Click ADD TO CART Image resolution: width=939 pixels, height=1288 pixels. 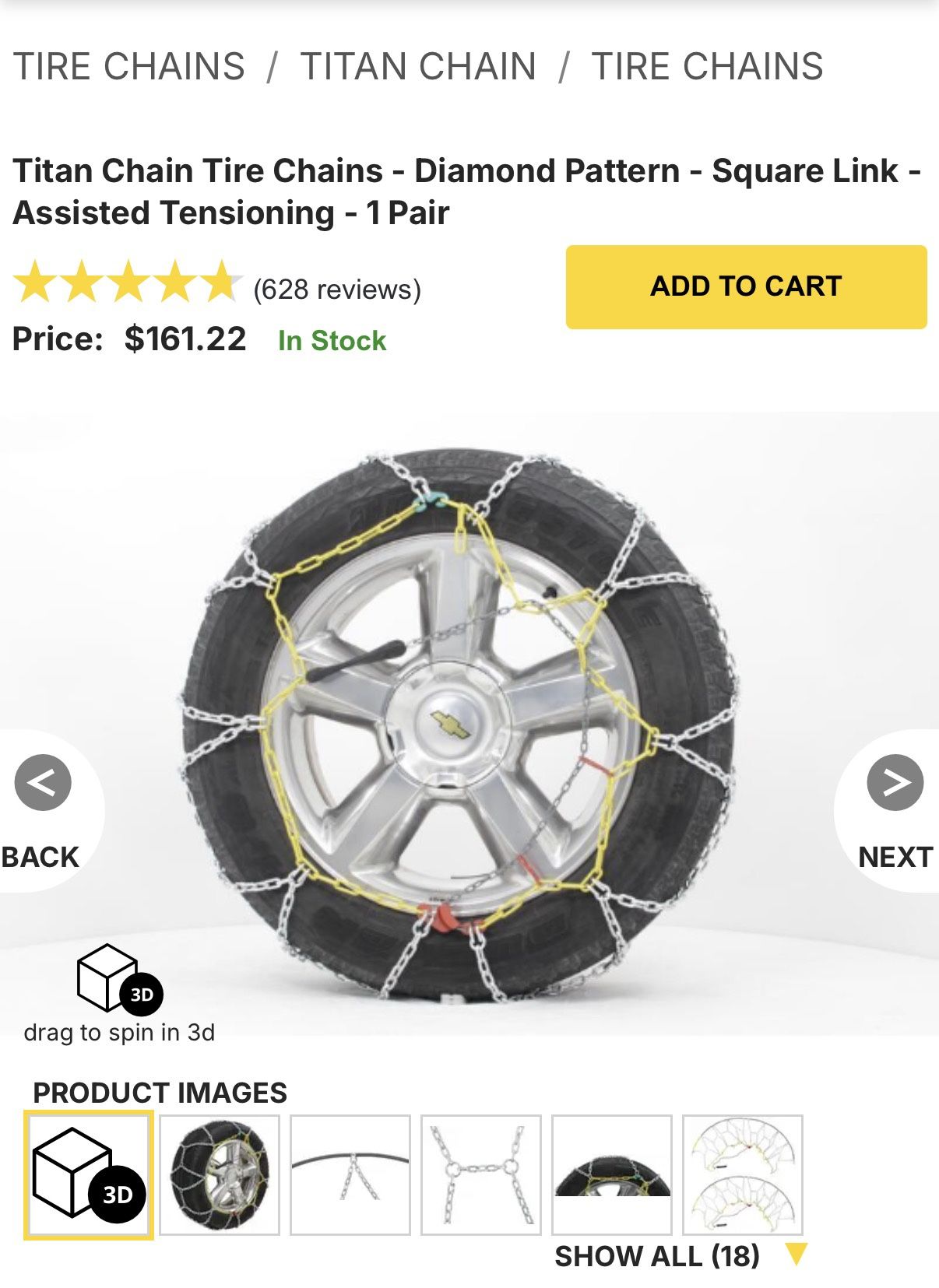[747, 286]
